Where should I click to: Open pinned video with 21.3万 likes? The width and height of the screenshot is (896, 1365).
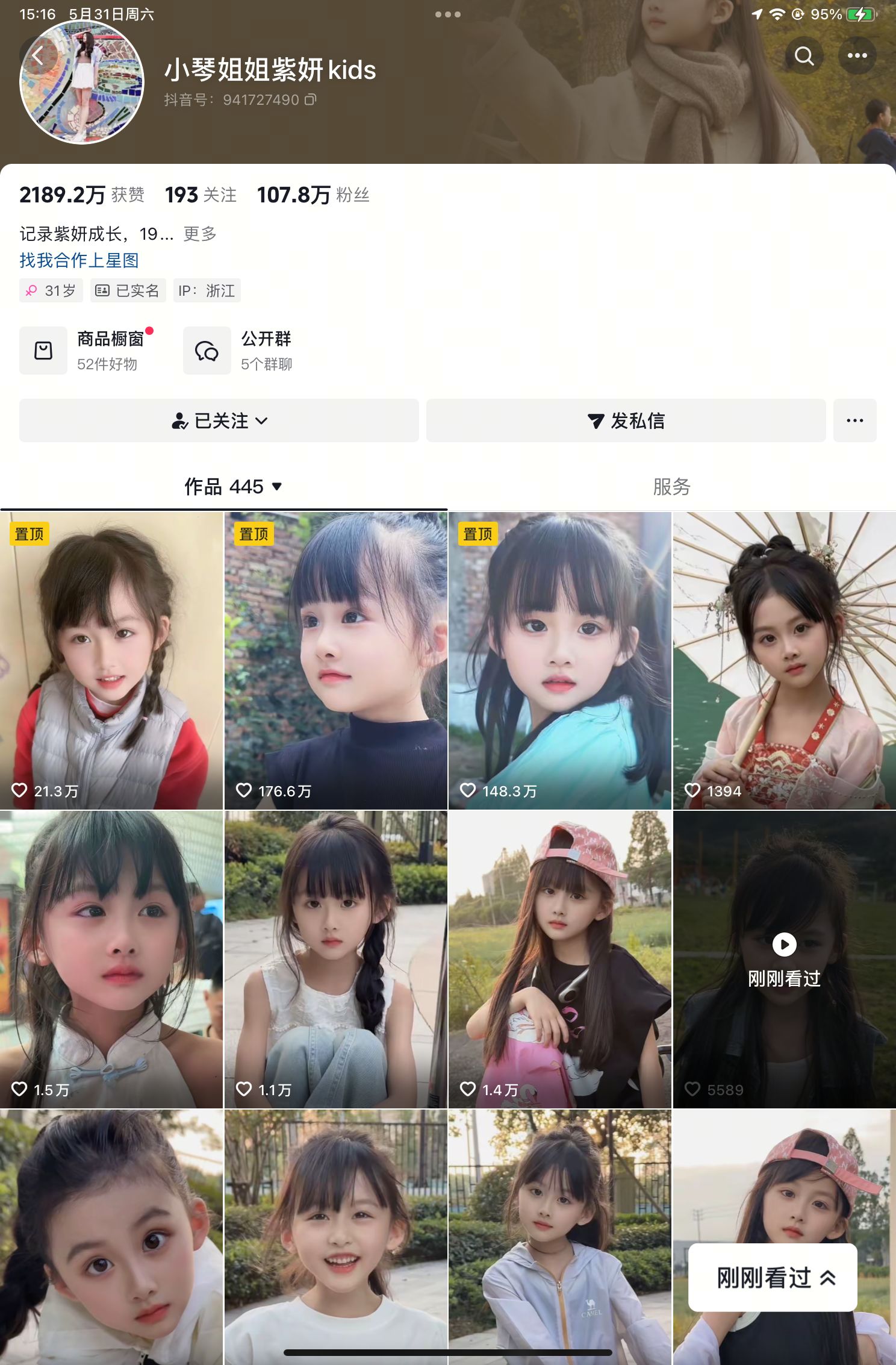coord(111,660)
